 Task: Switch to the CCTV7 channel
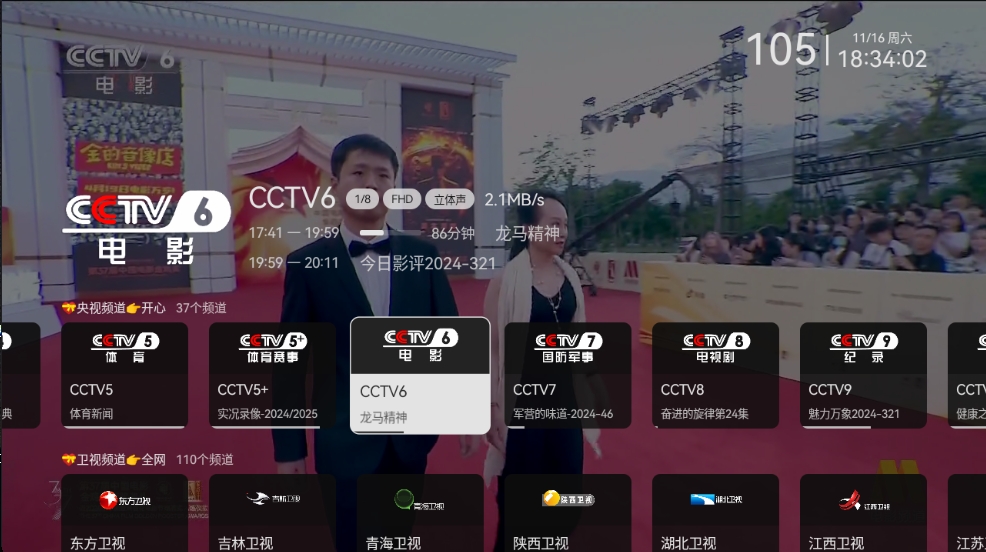click(567, 375)
